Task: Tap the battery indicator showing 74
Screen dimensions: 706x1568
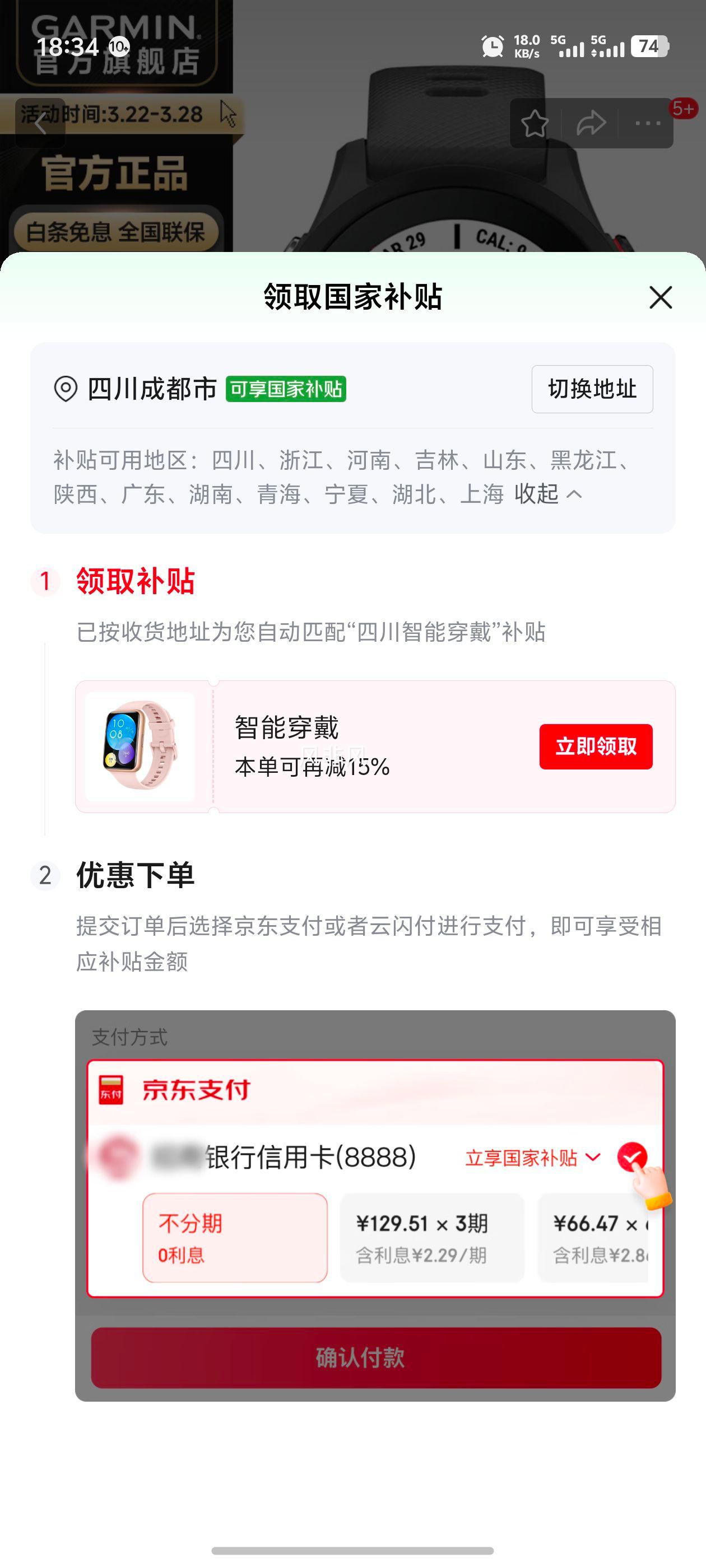Action: (x=649, y=46)
